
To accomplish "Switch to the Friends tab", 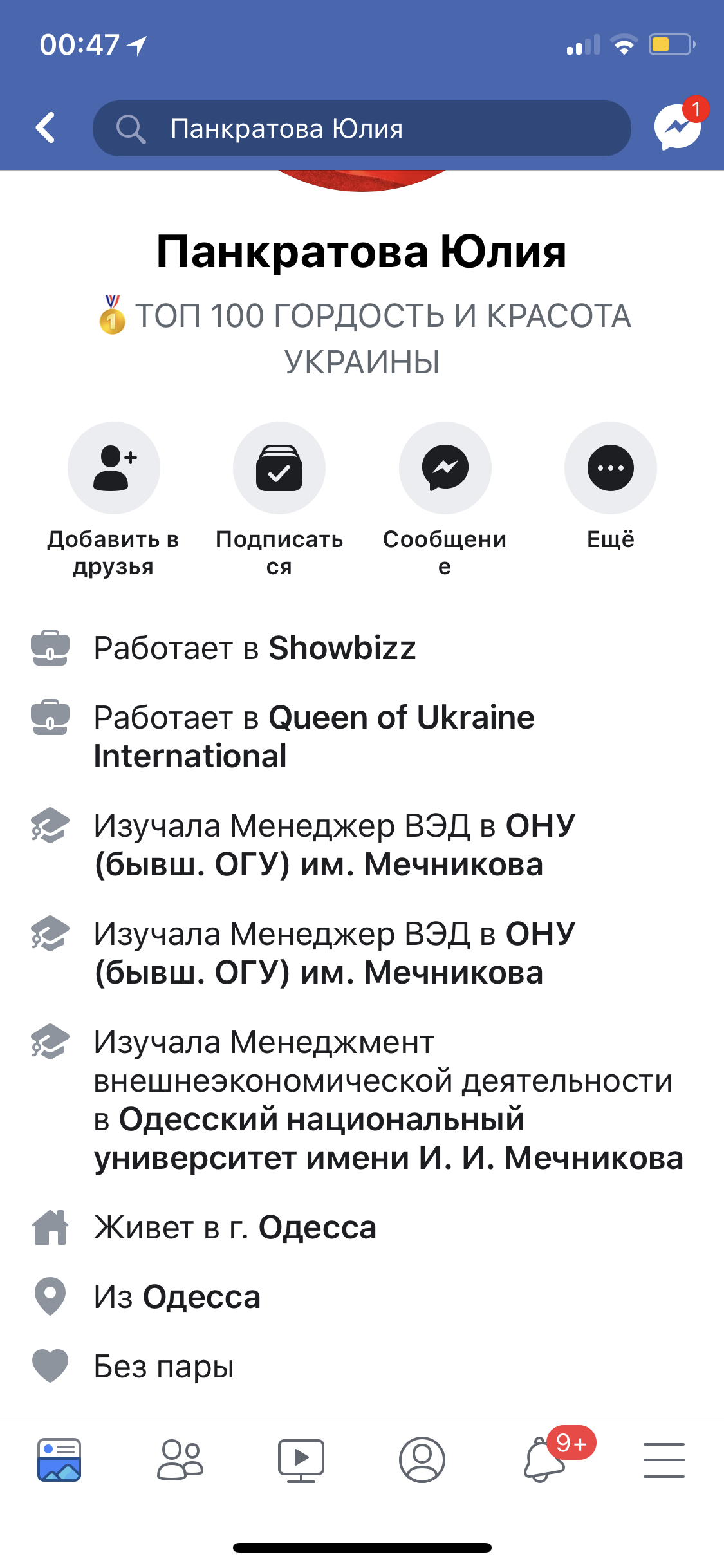I will tap(180, 1459).
